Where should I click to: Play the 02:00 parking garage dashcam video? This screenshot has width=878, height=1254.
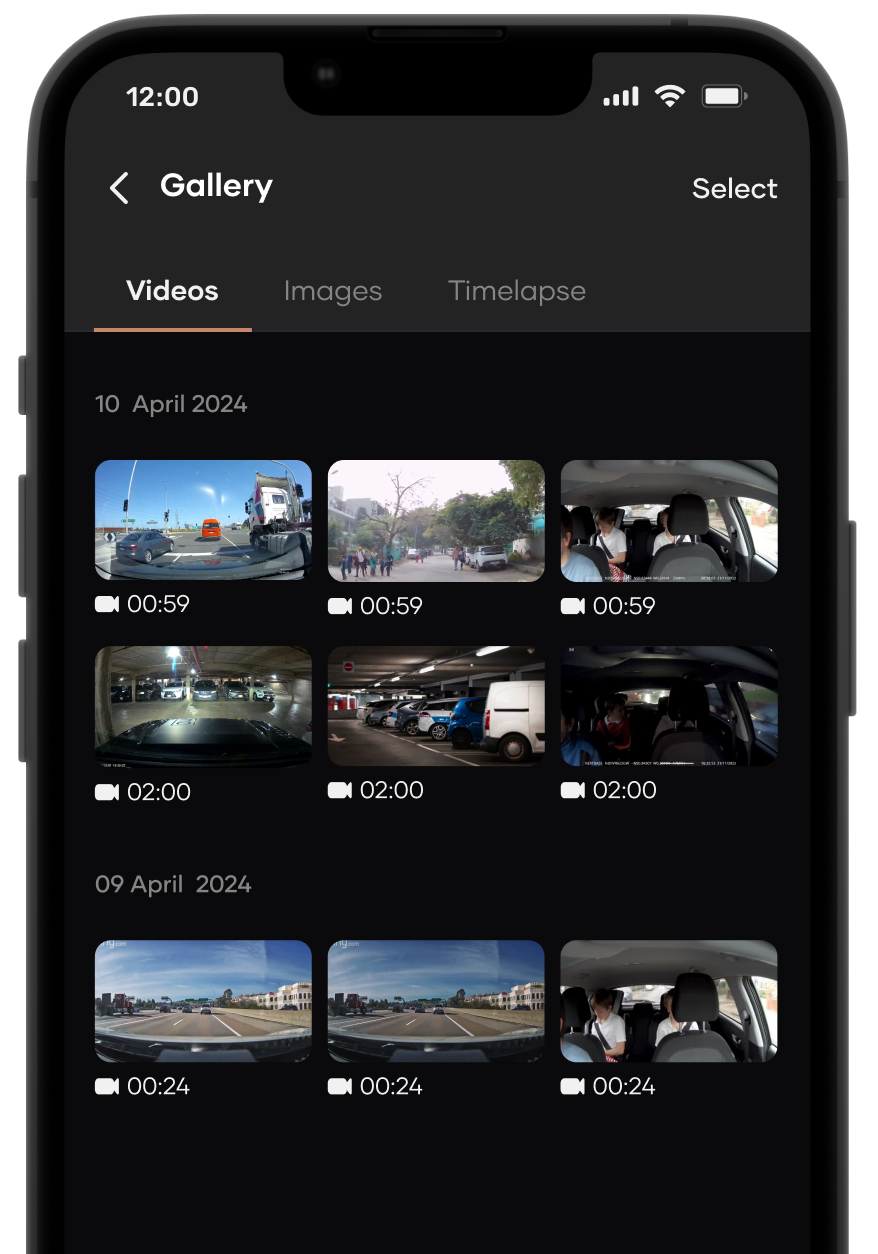203,706
